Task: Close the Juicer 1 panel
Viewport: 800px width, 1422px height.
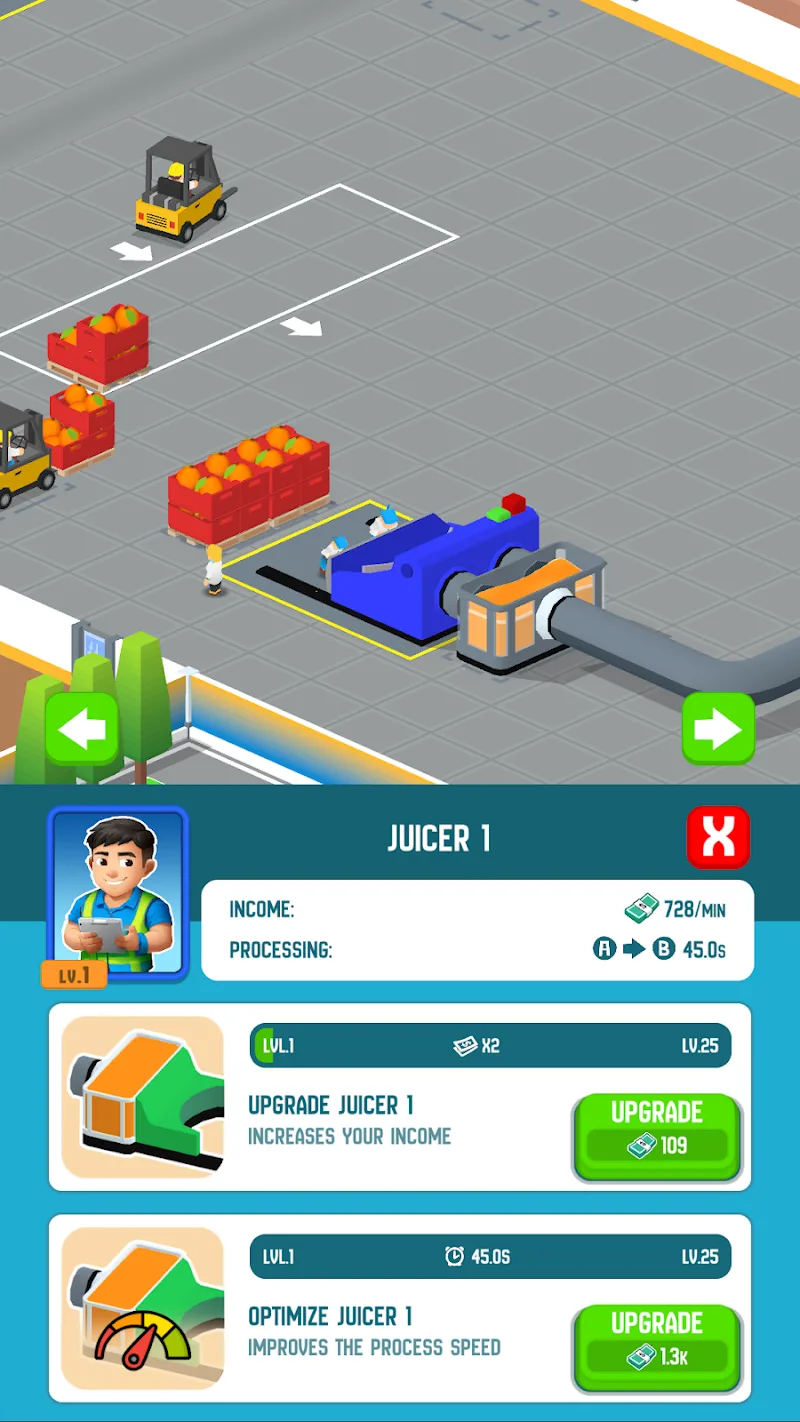Action: pyautogui.click(x=718, y=837)
